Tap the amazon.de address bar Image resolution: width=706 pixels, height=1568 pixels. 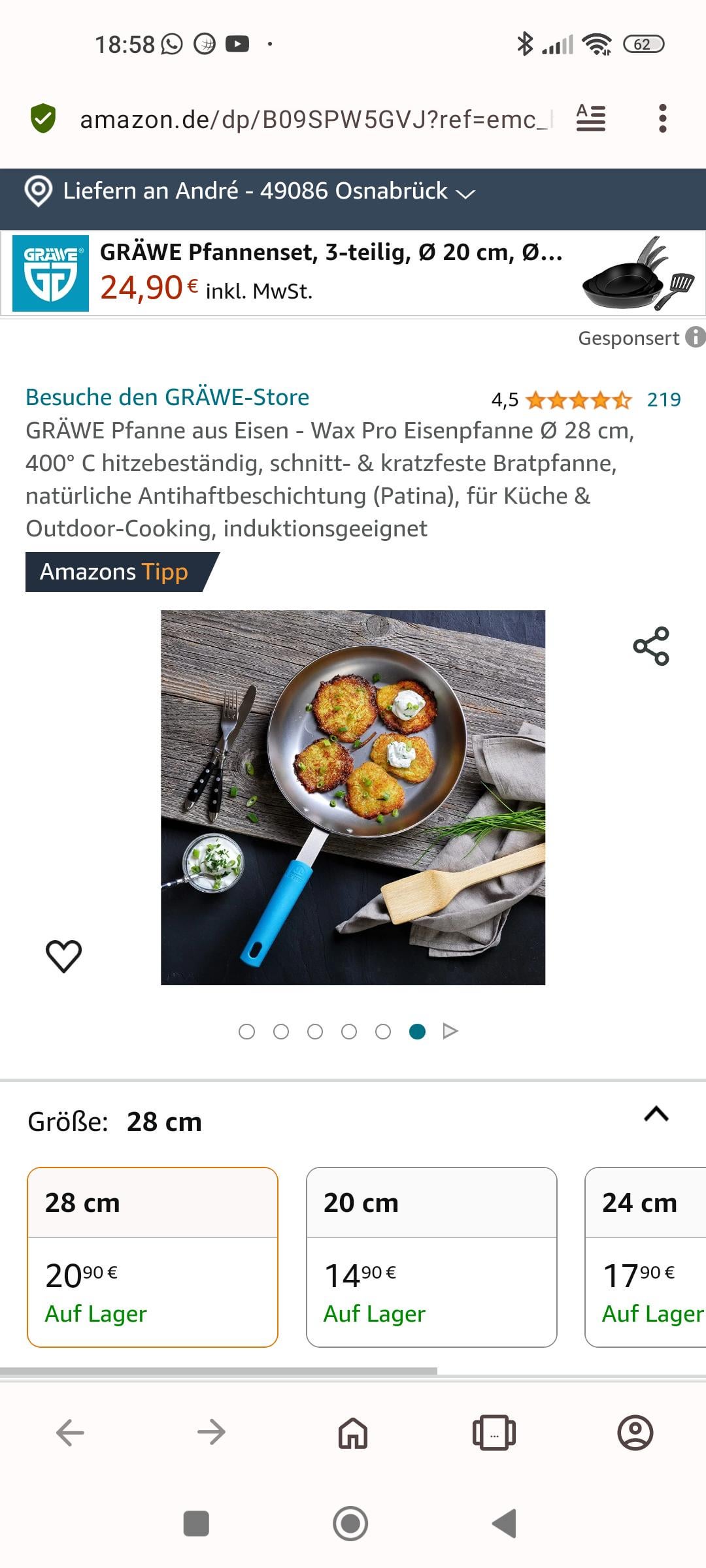point(314,120)
